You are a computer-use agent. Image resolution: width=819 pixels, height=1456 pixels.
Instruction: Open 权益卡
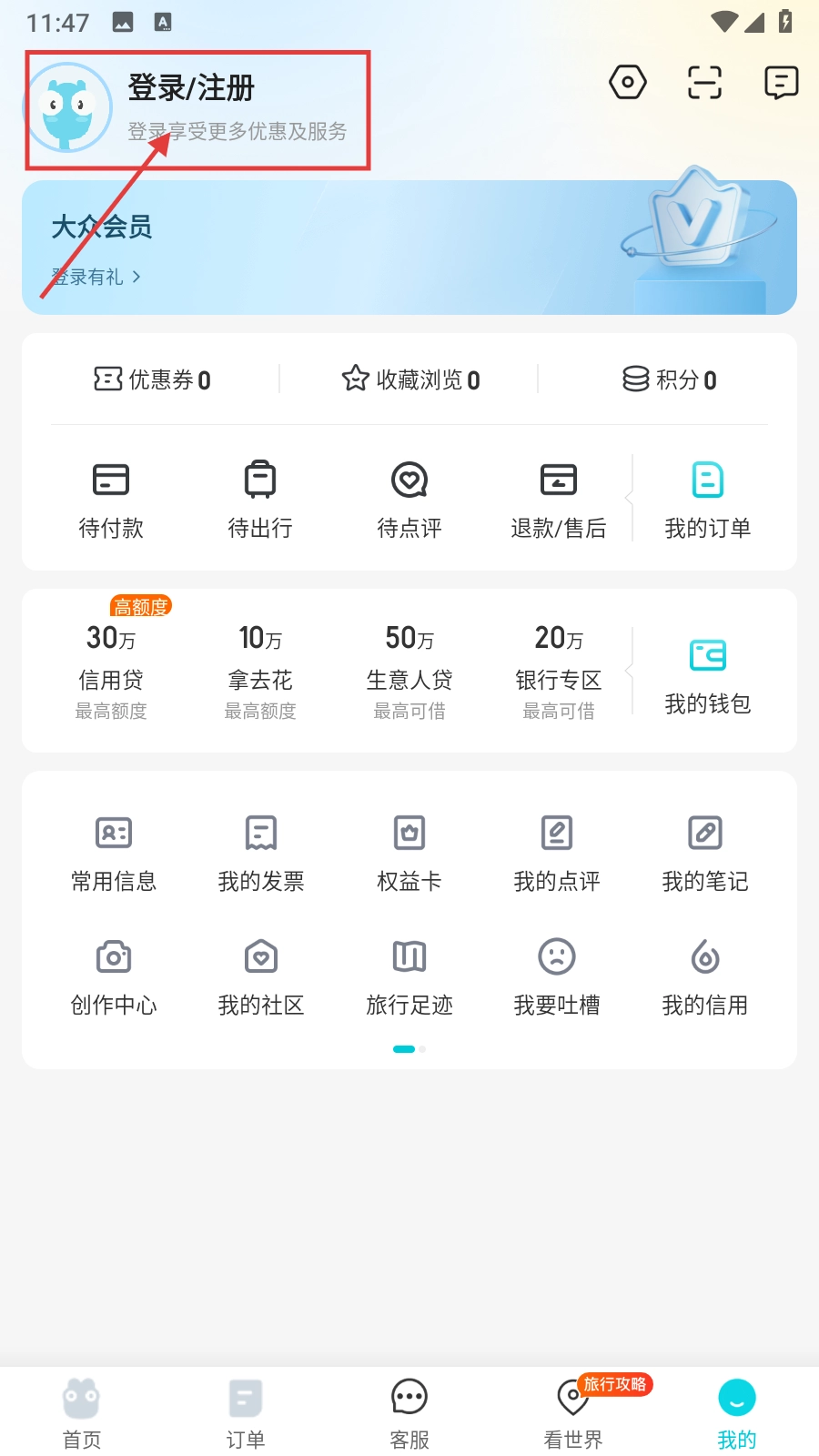click(409, 853)
